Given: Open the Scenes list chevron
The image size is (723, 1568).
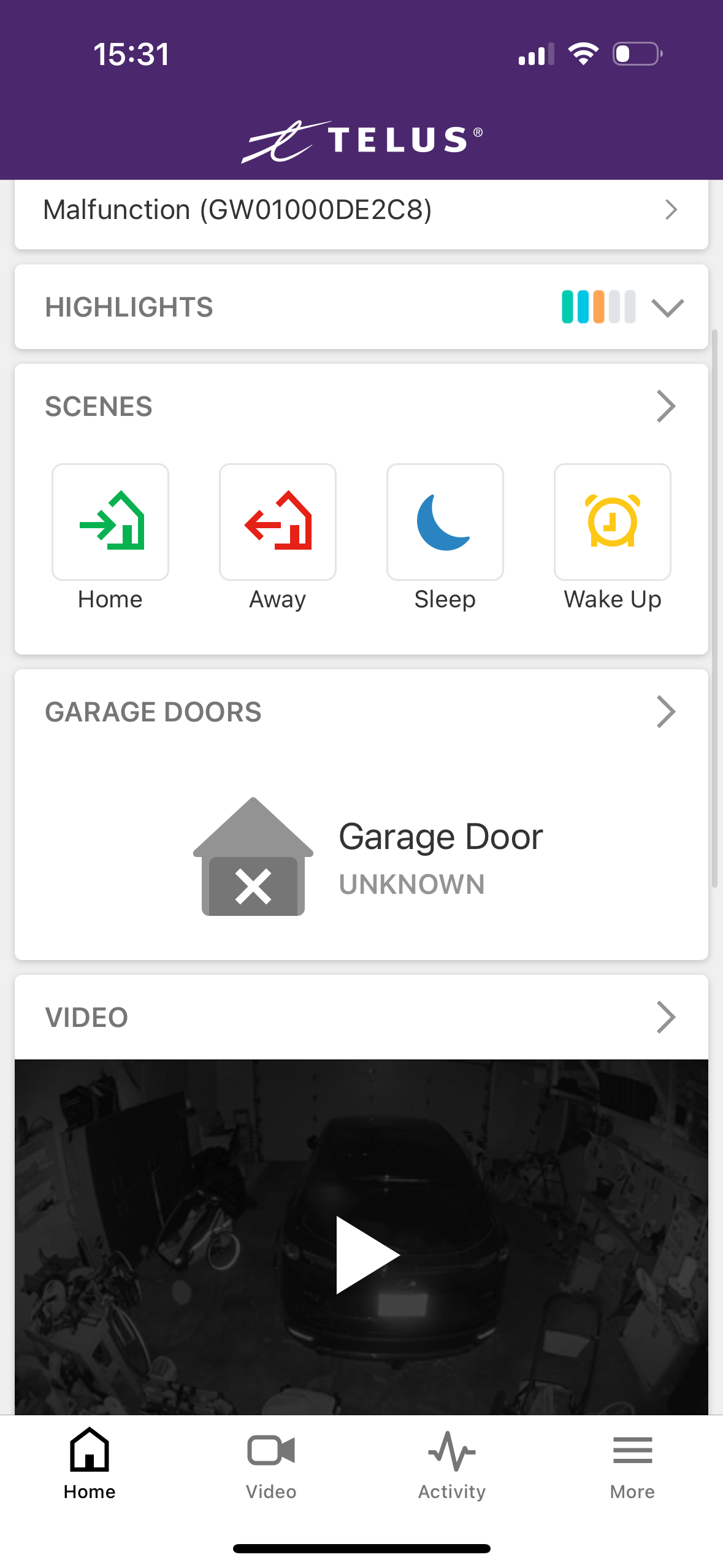Looking at the screenshot, I should [x=666, y=406].
